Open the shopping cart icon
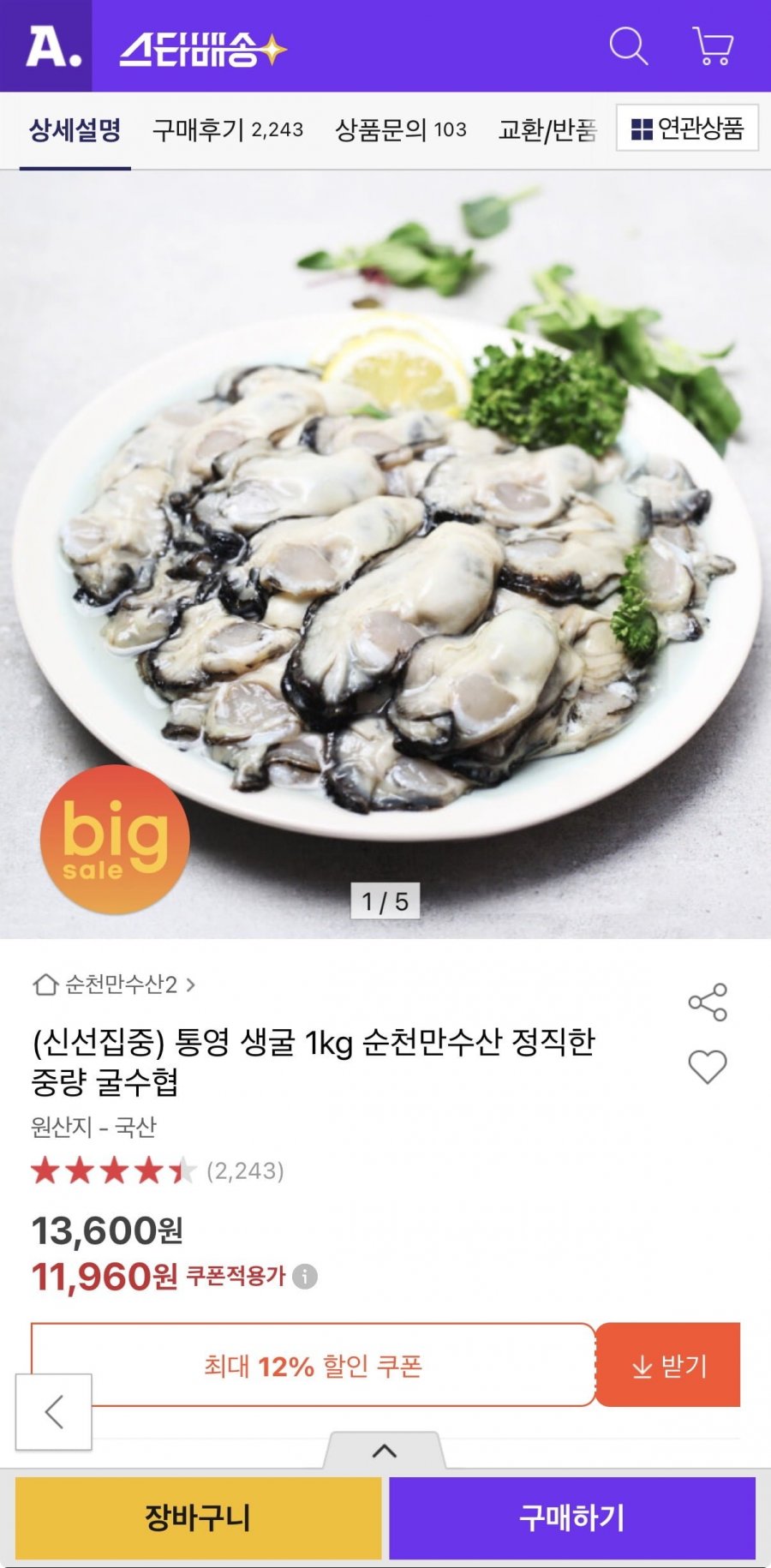The image size is (771, 1568). click(x=712, y=46)
